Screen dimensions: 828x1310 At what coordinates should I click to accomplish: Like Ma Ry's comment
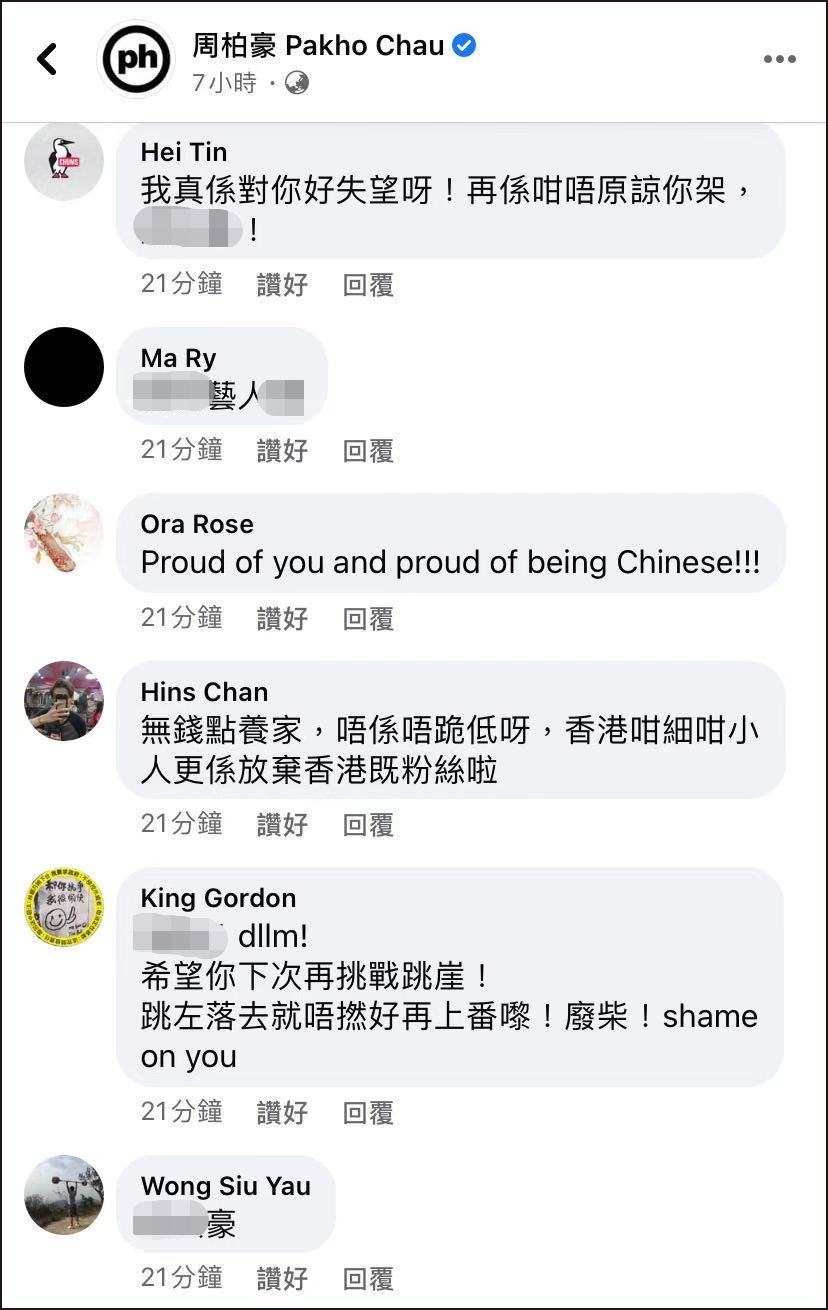click(x=282, y=451)
